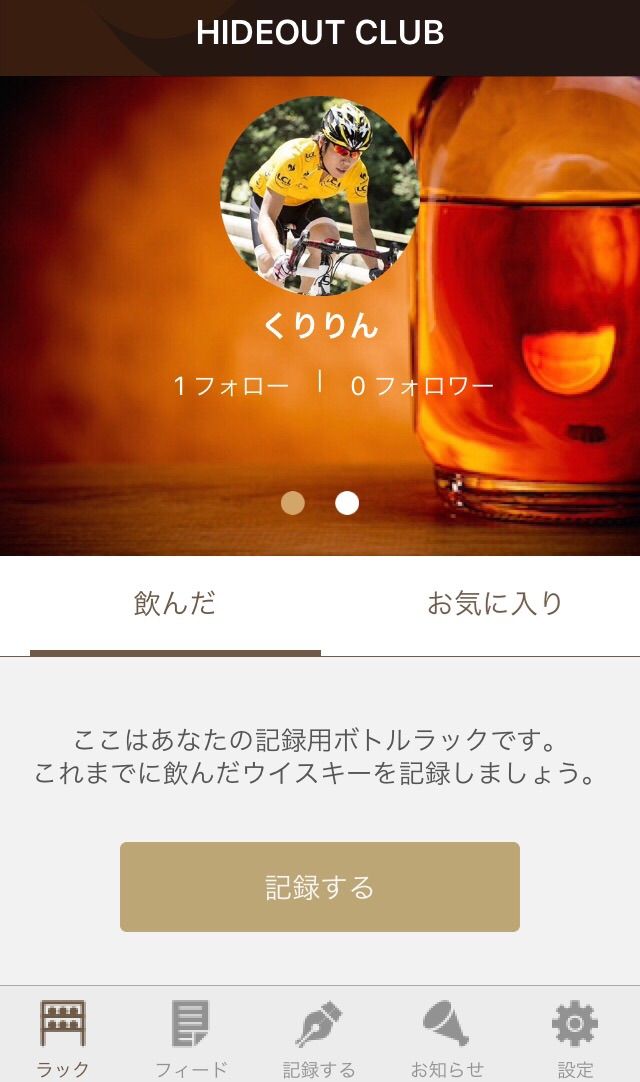Tap the gold 記録する button
Viewport: 640px width, 1082px height.
(320, 887)
